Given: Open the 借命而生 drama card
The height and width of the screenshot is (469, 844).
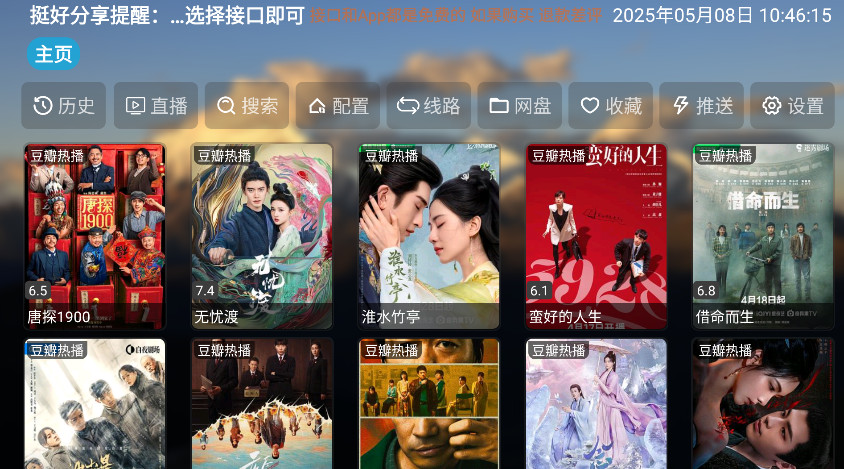Looking at the screenshot, I should [x=763, y=236].
